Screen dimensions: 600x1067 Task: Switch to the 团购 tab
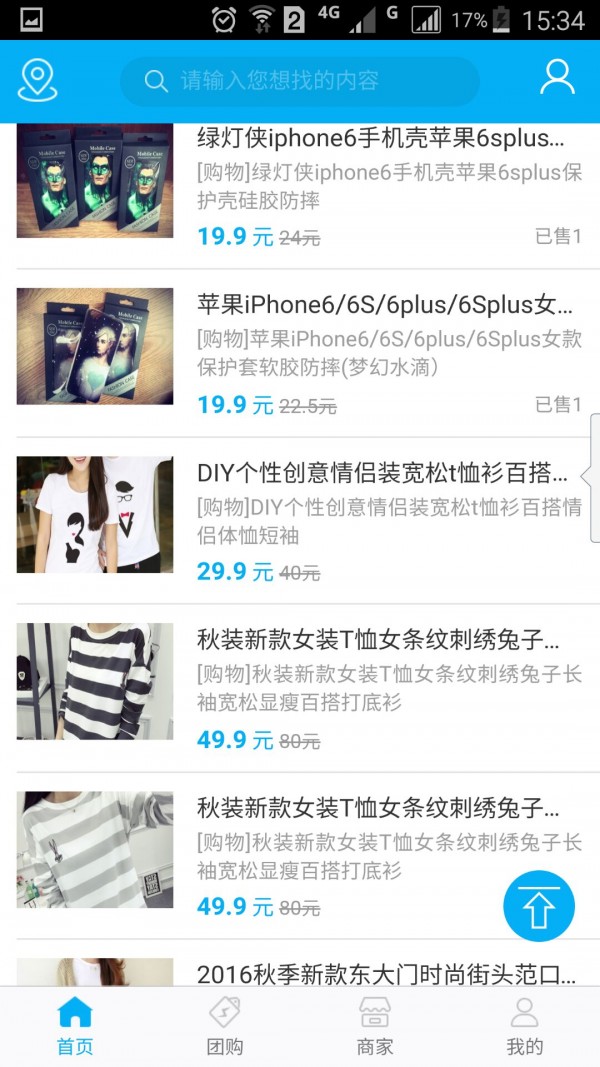point(225,1027)
